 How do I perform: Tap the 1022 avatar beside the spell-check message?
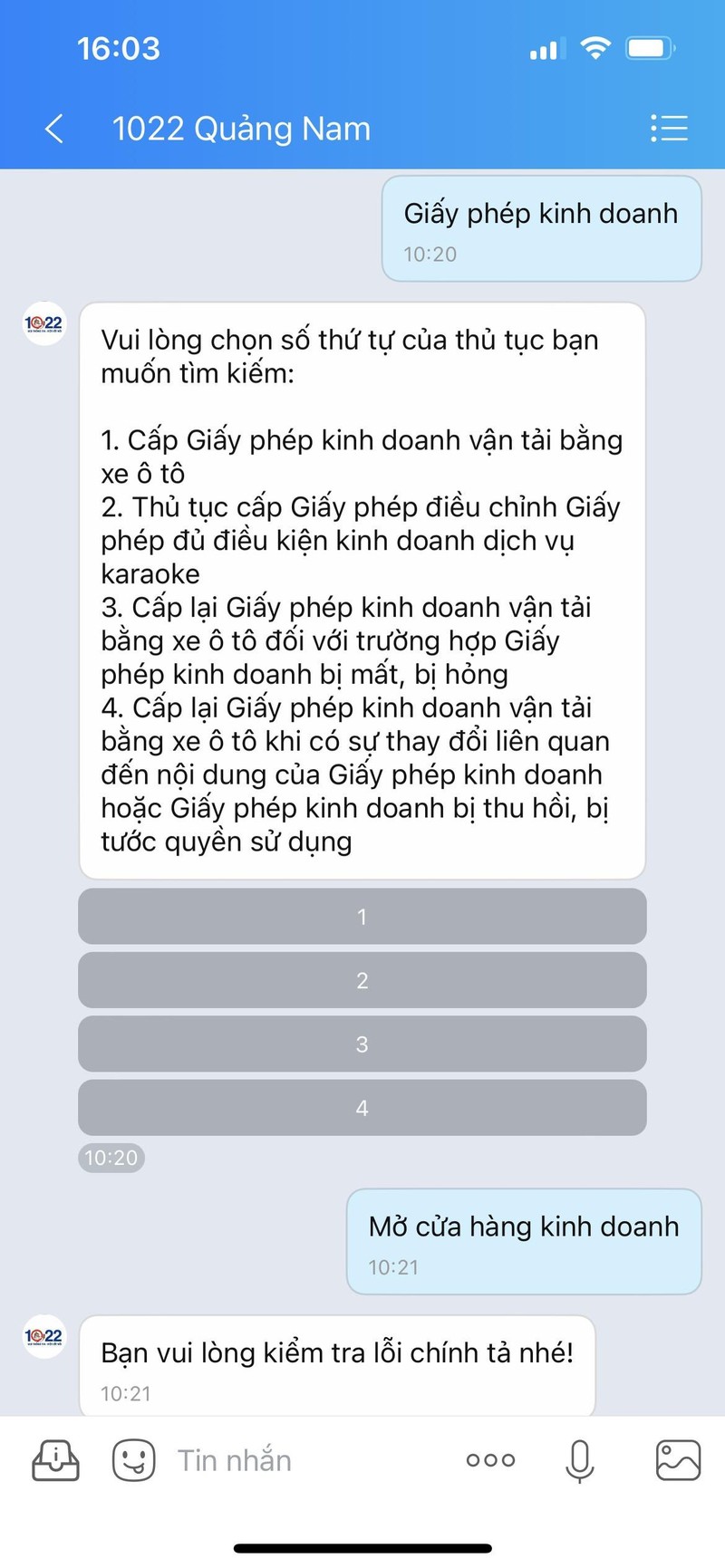[43, 1338]
